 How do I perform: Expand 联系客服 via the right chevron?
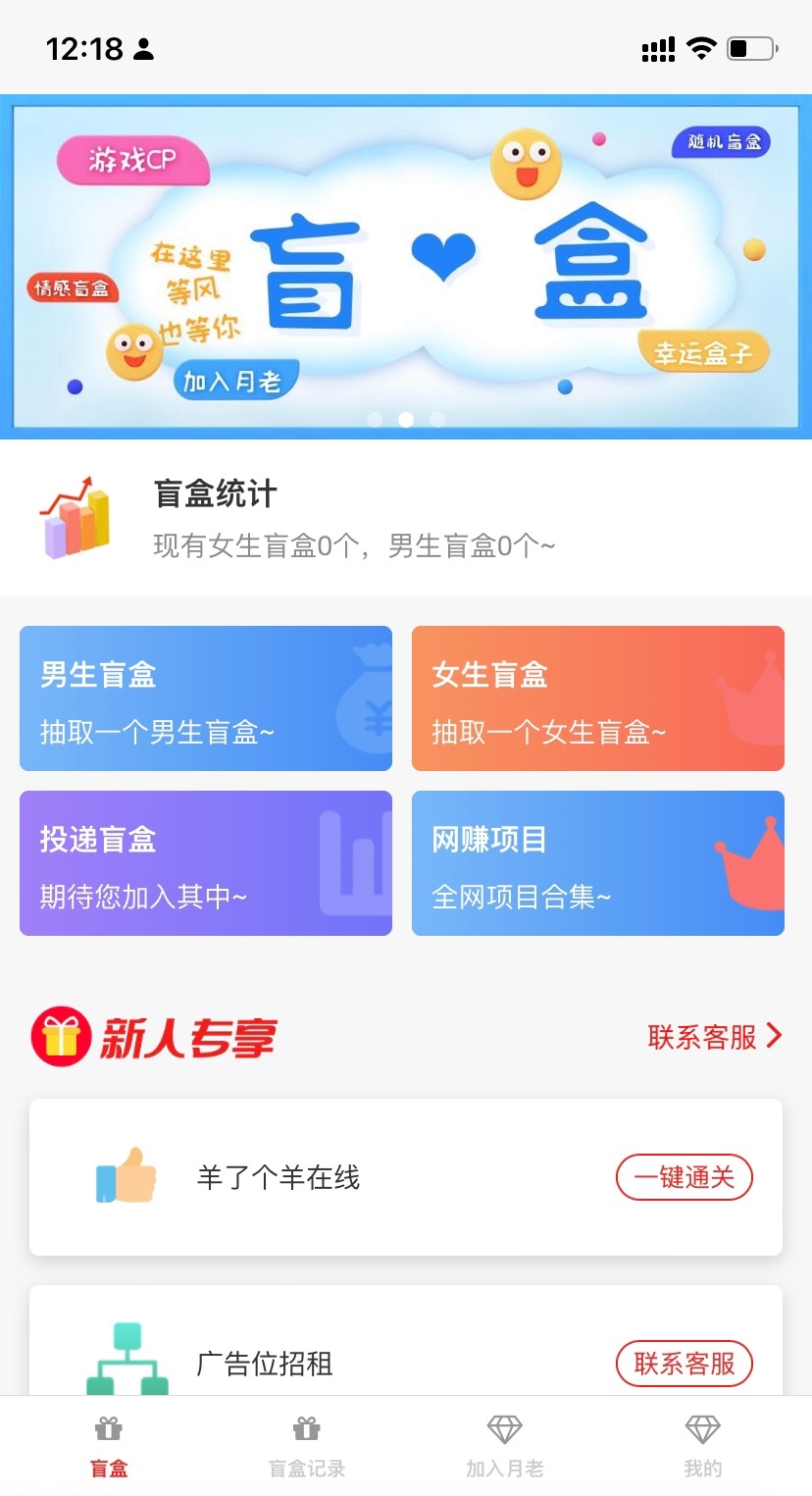point(774,1036)
